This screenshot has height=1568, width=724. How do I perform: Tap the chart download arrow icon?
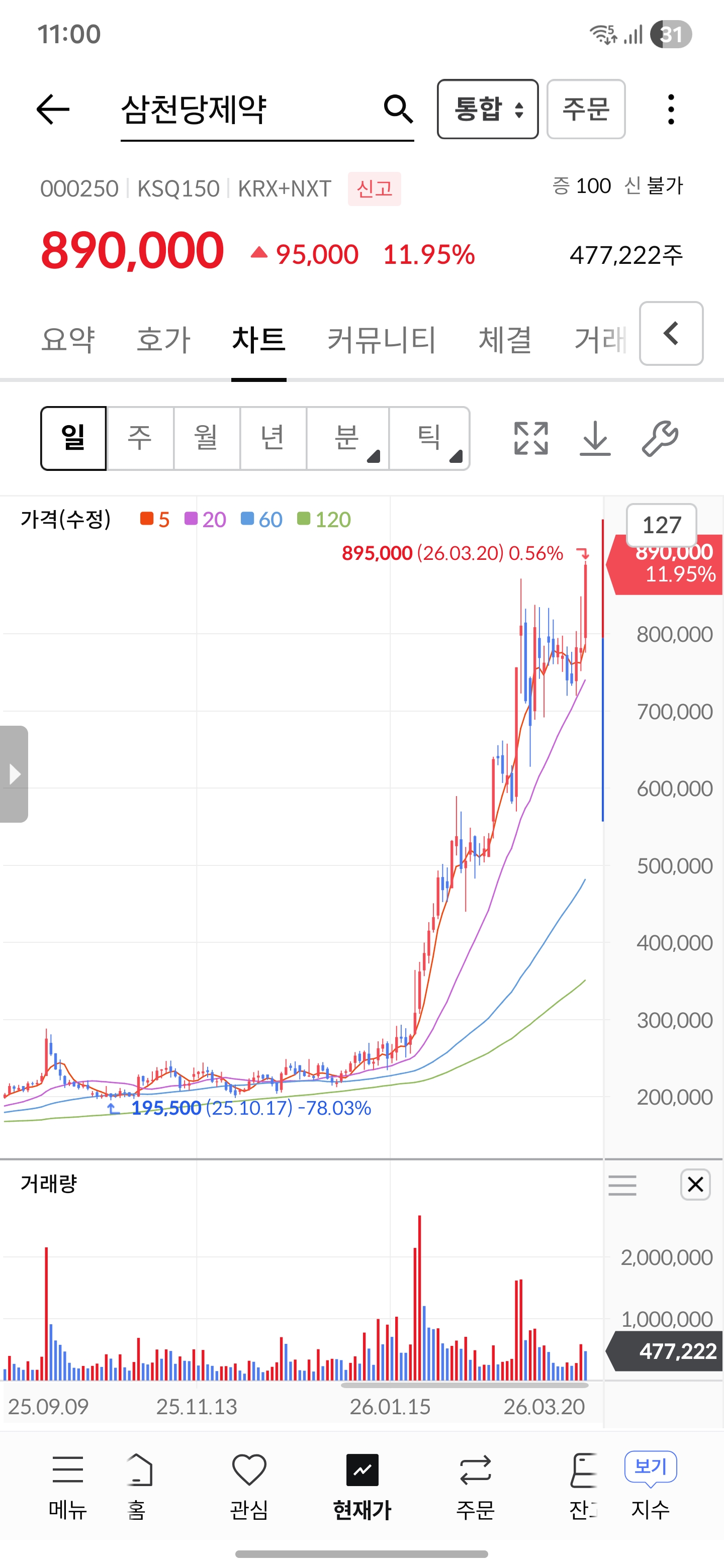pos(595,438)
